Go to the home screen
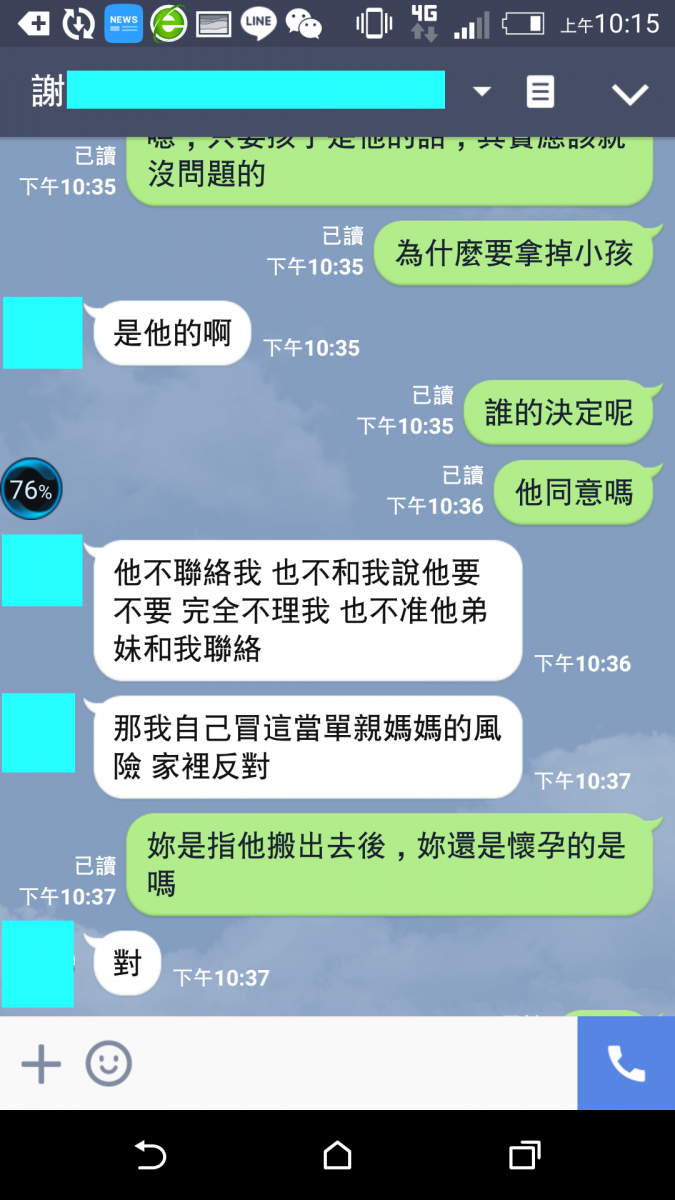Viewport: 675px width, 1200px height. tap(337, 1156)
